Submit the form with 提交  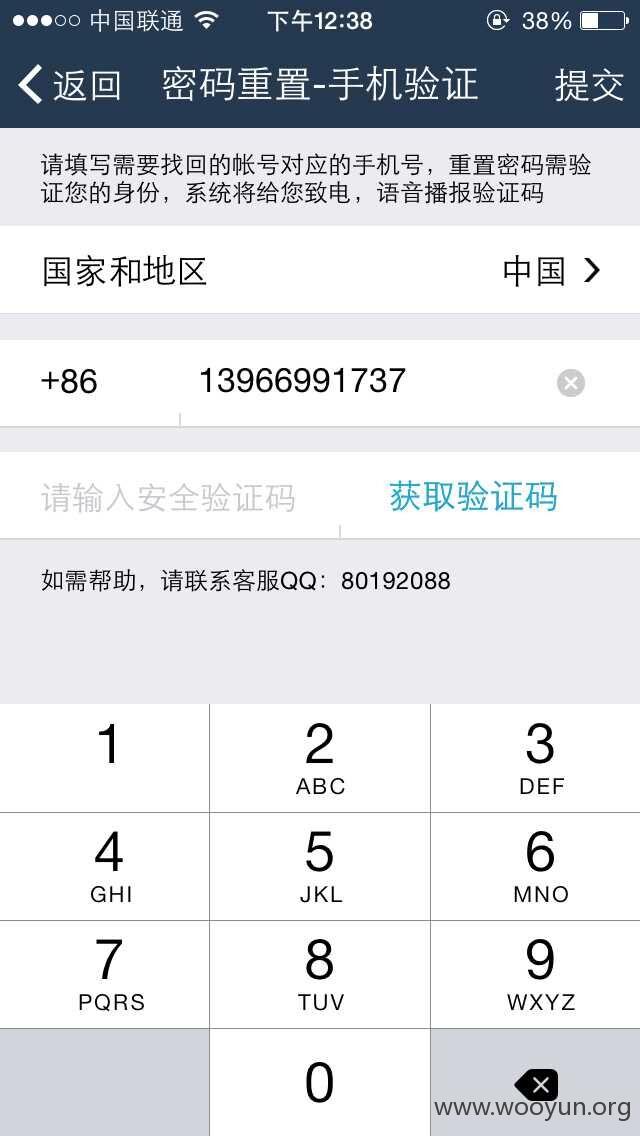tap(589, 85)
